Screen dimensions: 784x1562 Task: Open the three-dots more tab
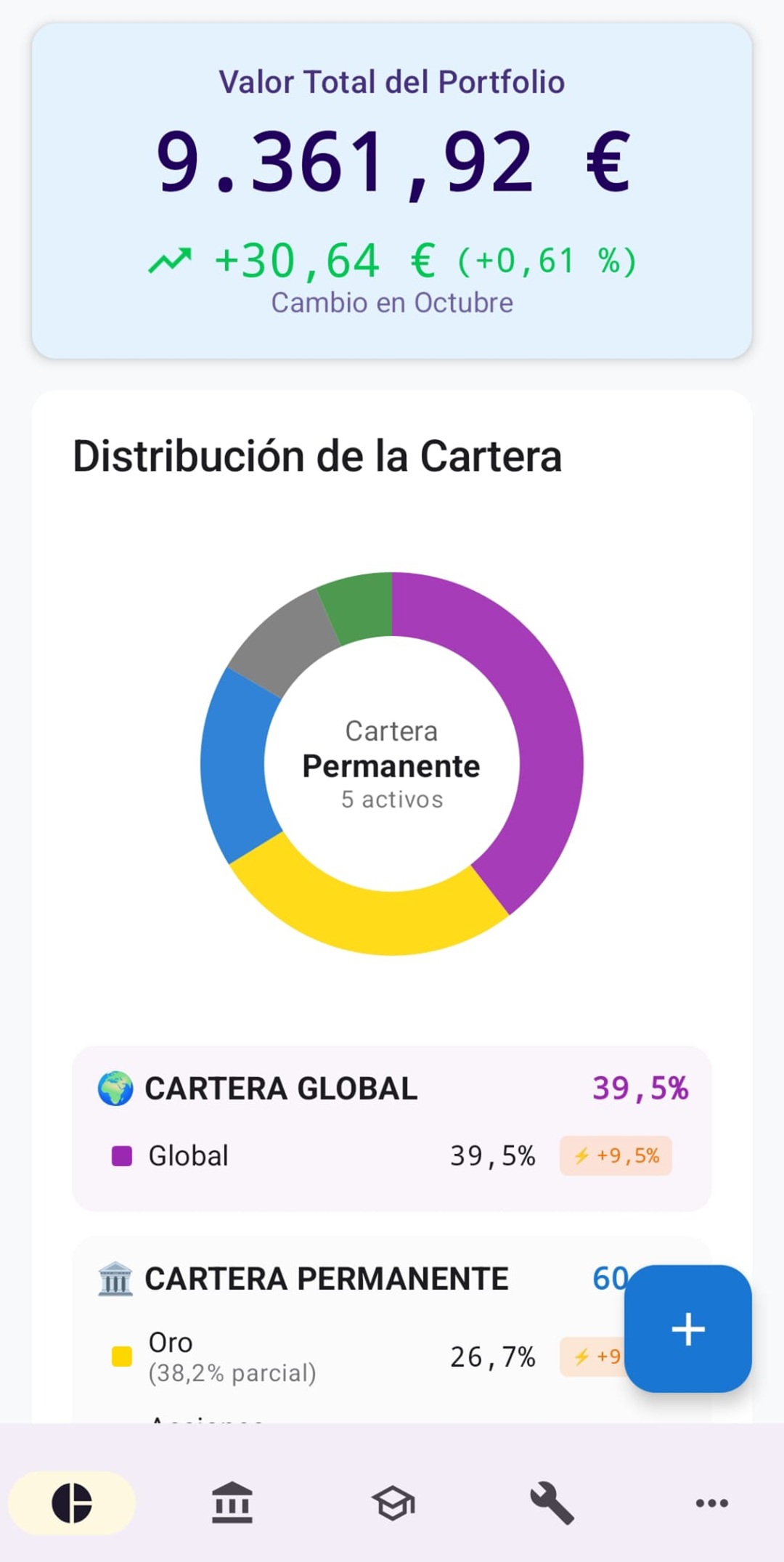(711, 1502)
